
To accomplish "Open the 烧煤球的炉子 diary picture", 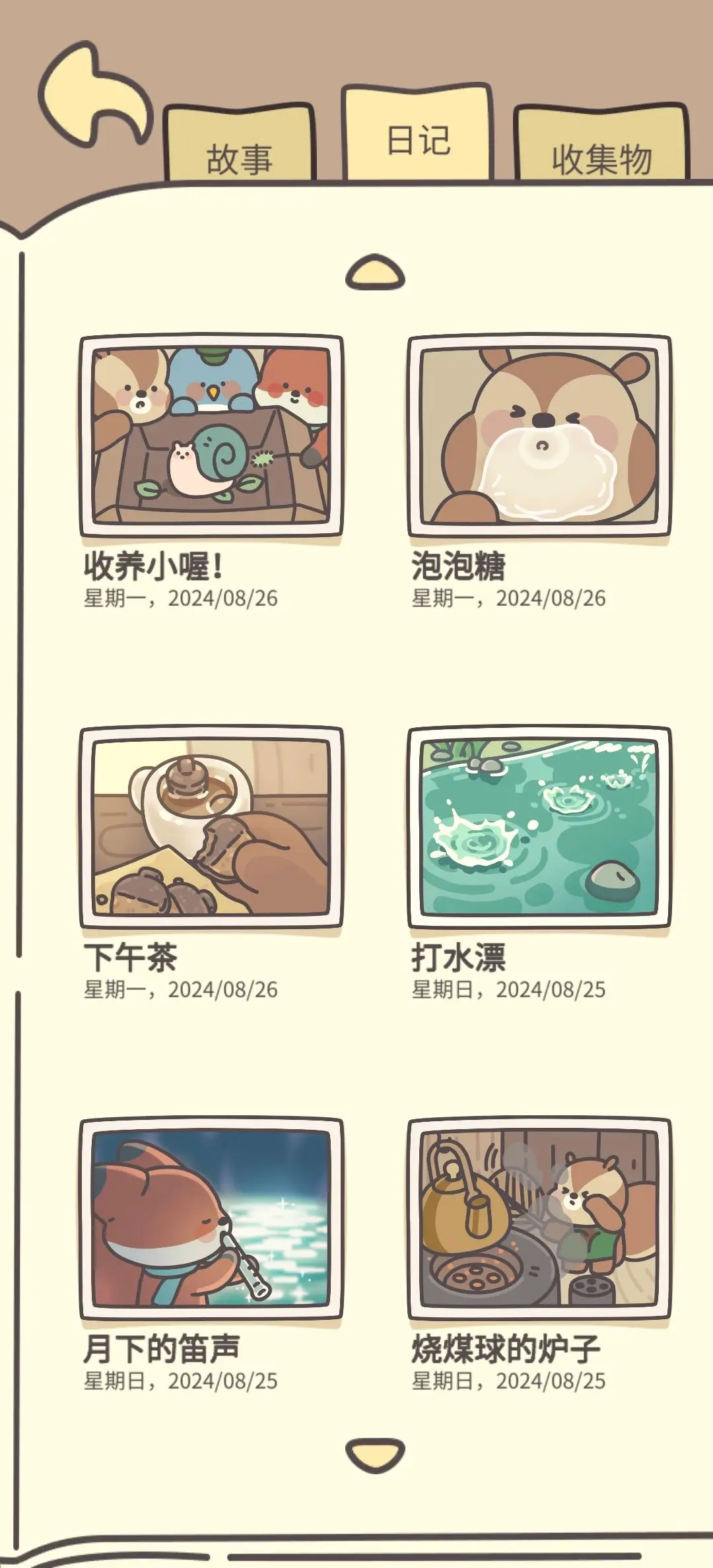I will click(x=539, y=1218).
